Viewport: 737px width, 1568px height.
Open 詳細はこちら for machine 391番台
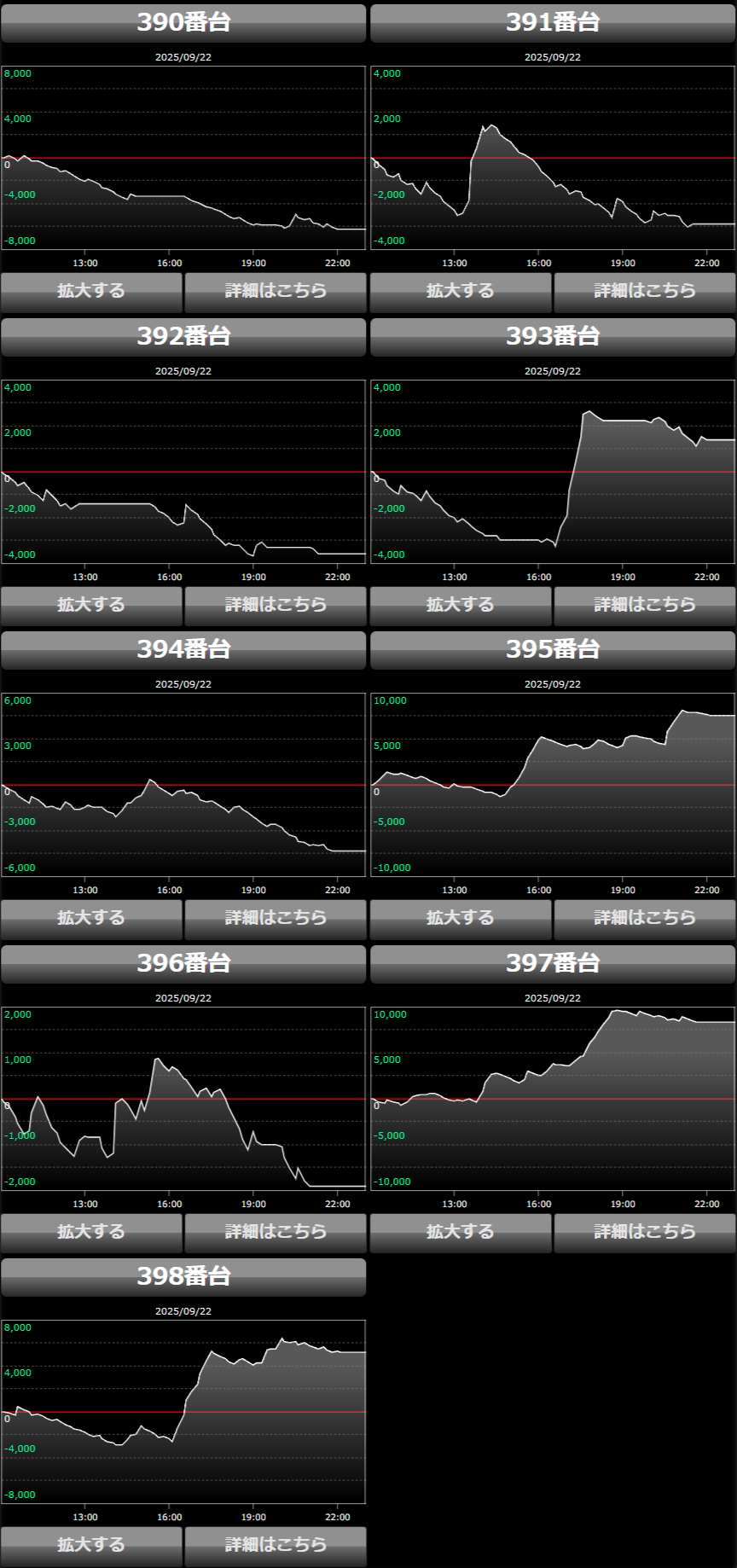[x=645, y=292]
